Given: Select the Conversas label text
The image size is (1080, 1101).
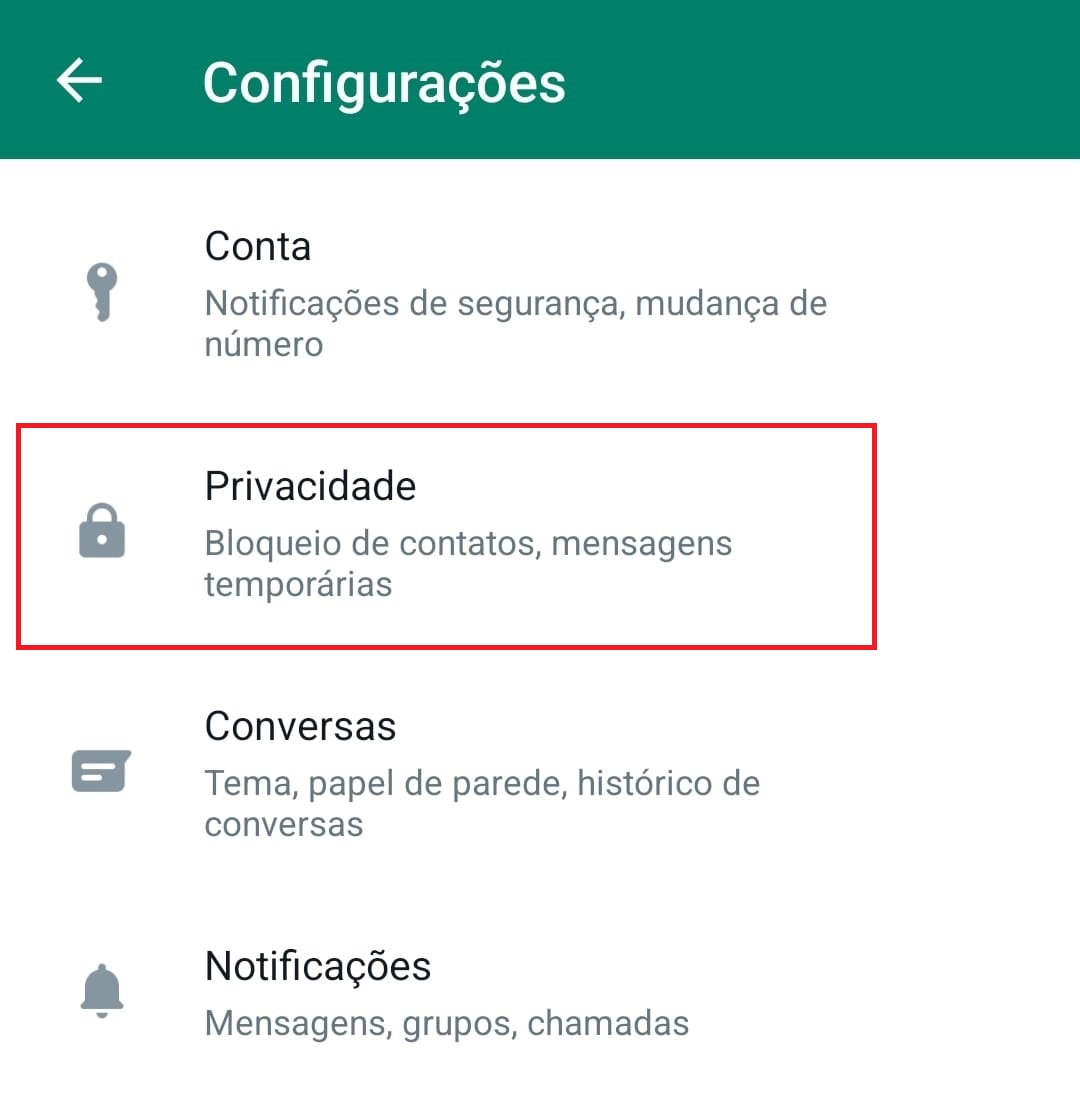Looking at the screenshot, I should 300,726.
